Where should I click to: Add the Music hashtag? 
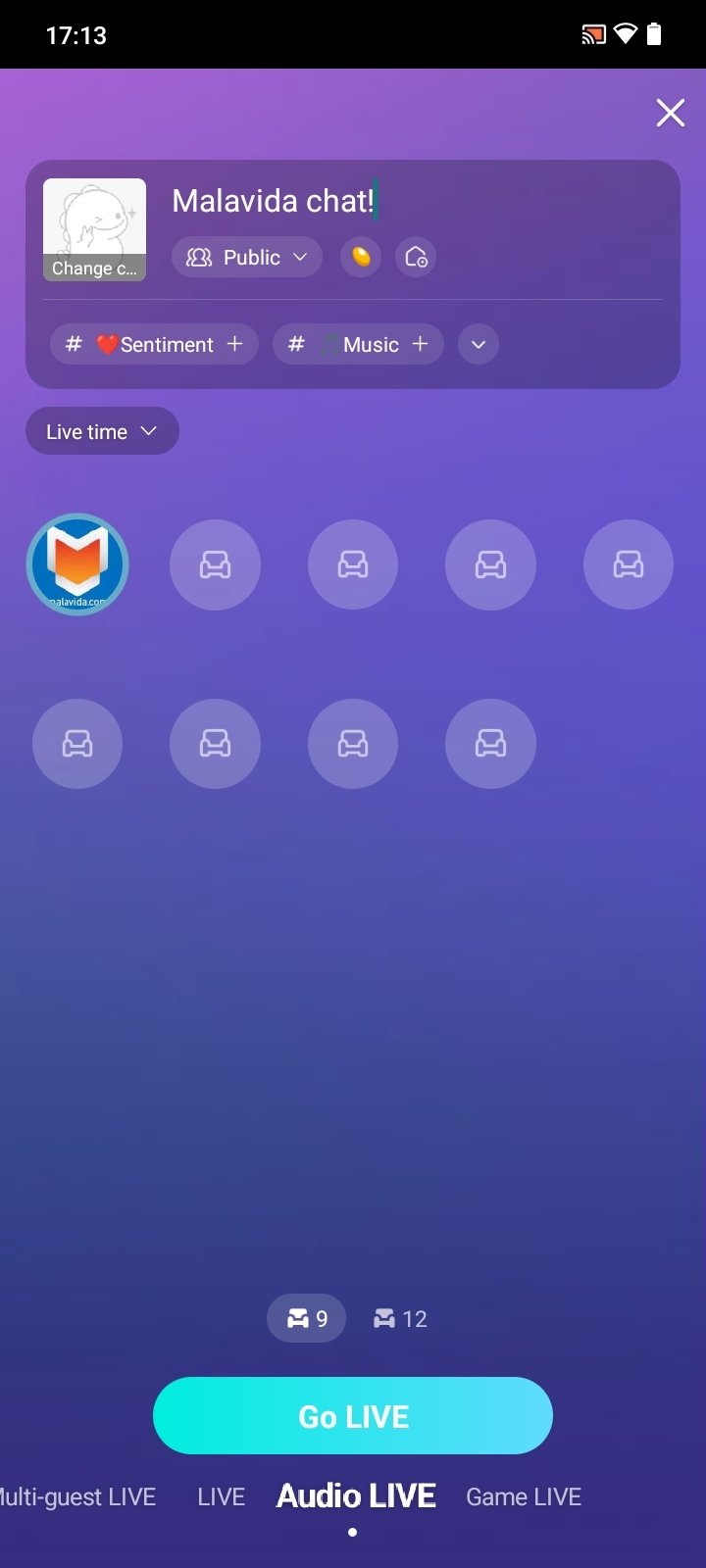[x=358, y=344]
